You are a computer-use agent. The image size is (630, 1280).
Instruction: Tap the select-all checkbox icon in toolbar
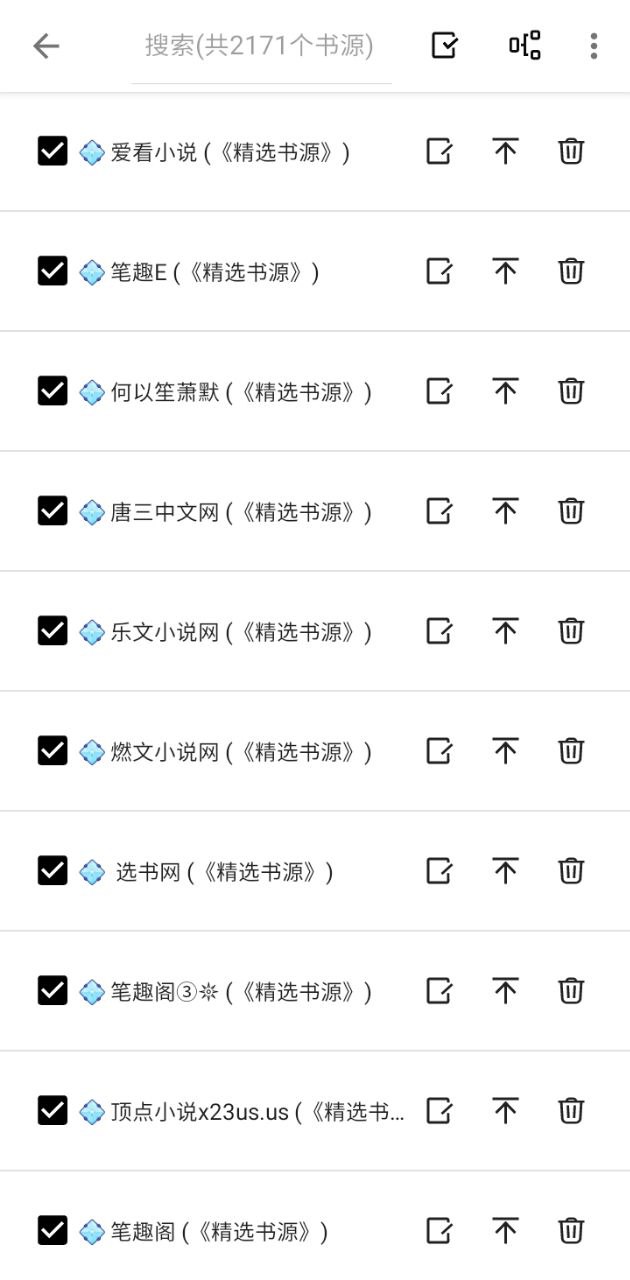[x=444, y=45]
